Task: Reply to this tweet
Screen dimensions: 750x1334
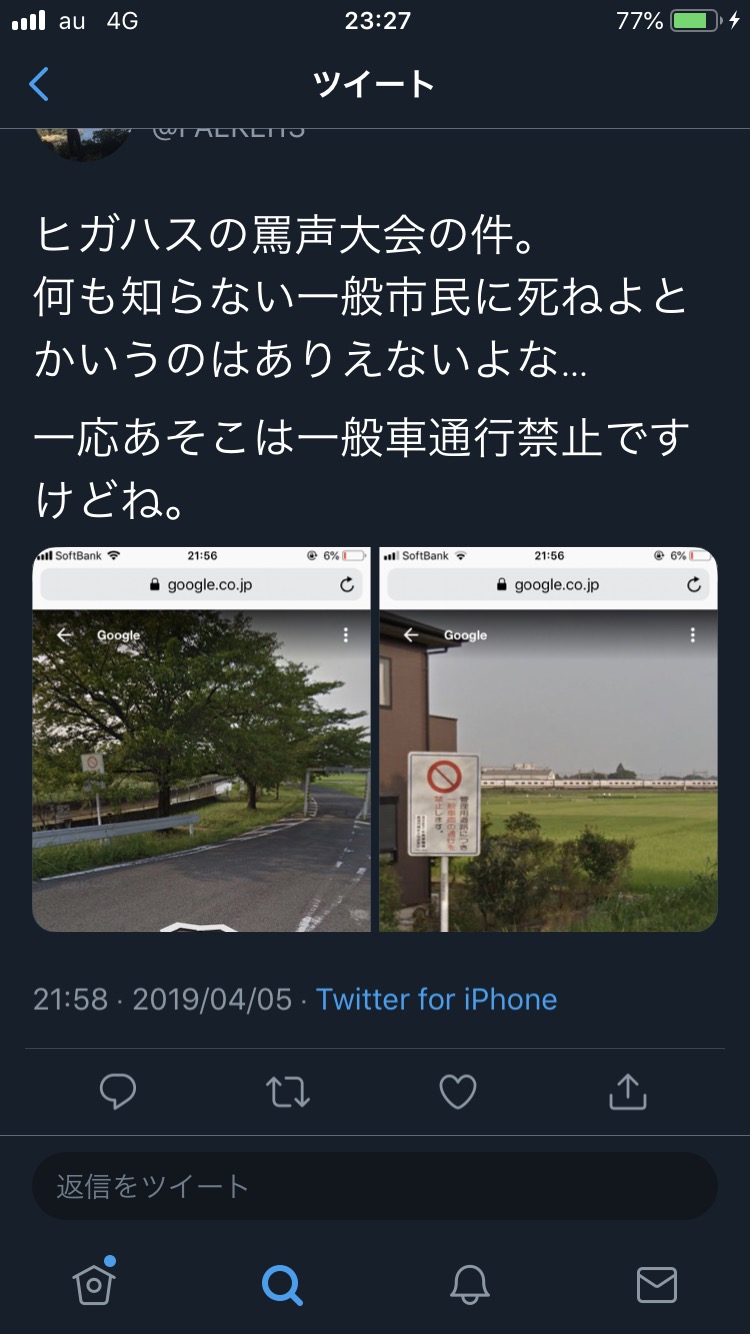Action: click(118, 1092)
